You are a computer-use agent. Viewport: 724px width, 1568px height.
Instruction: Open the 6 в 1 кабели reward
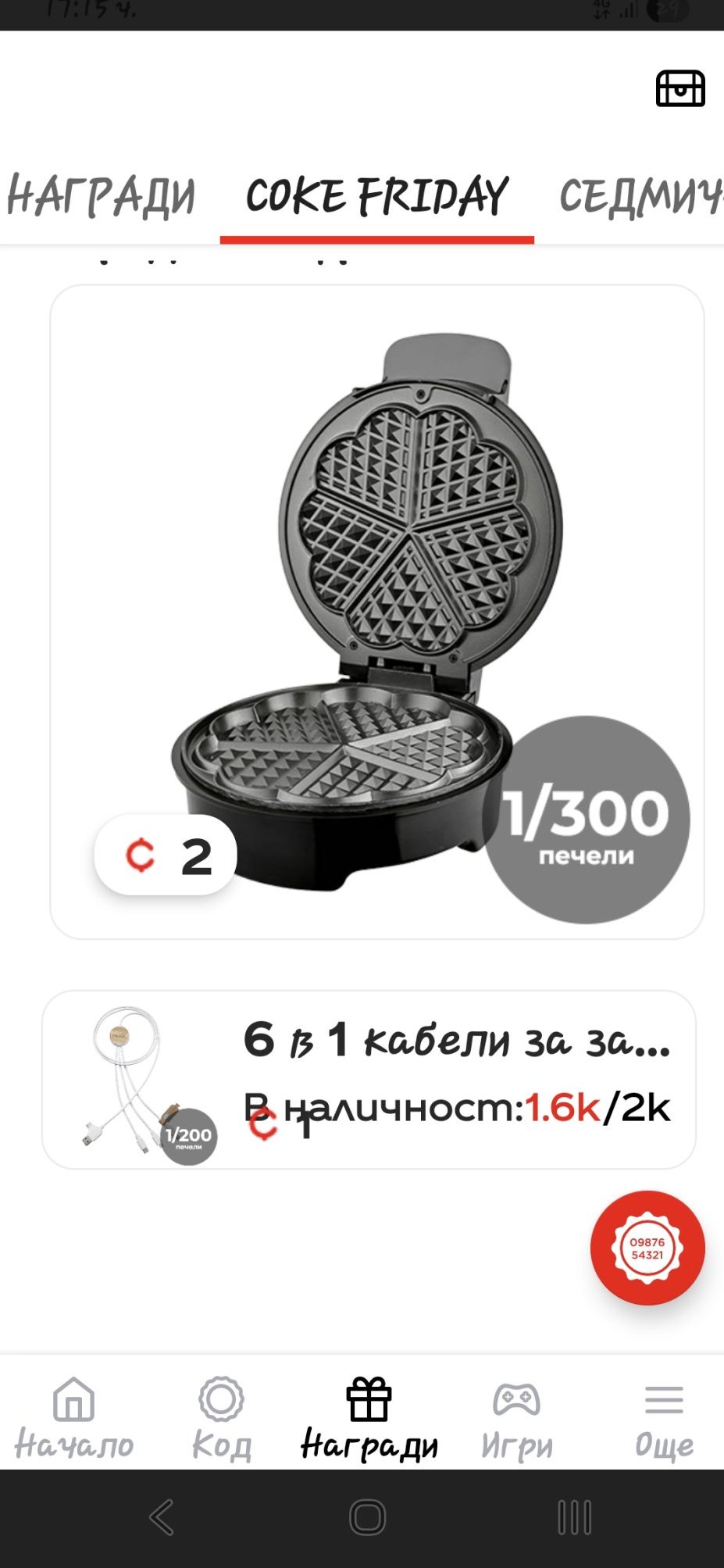[x=369, y=1080]
